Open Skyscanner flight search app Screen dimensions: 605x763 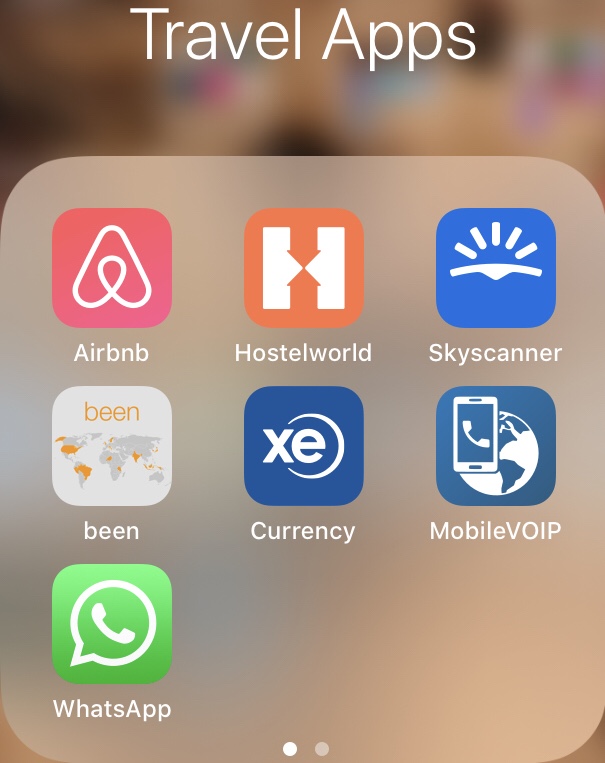point(495,268)
